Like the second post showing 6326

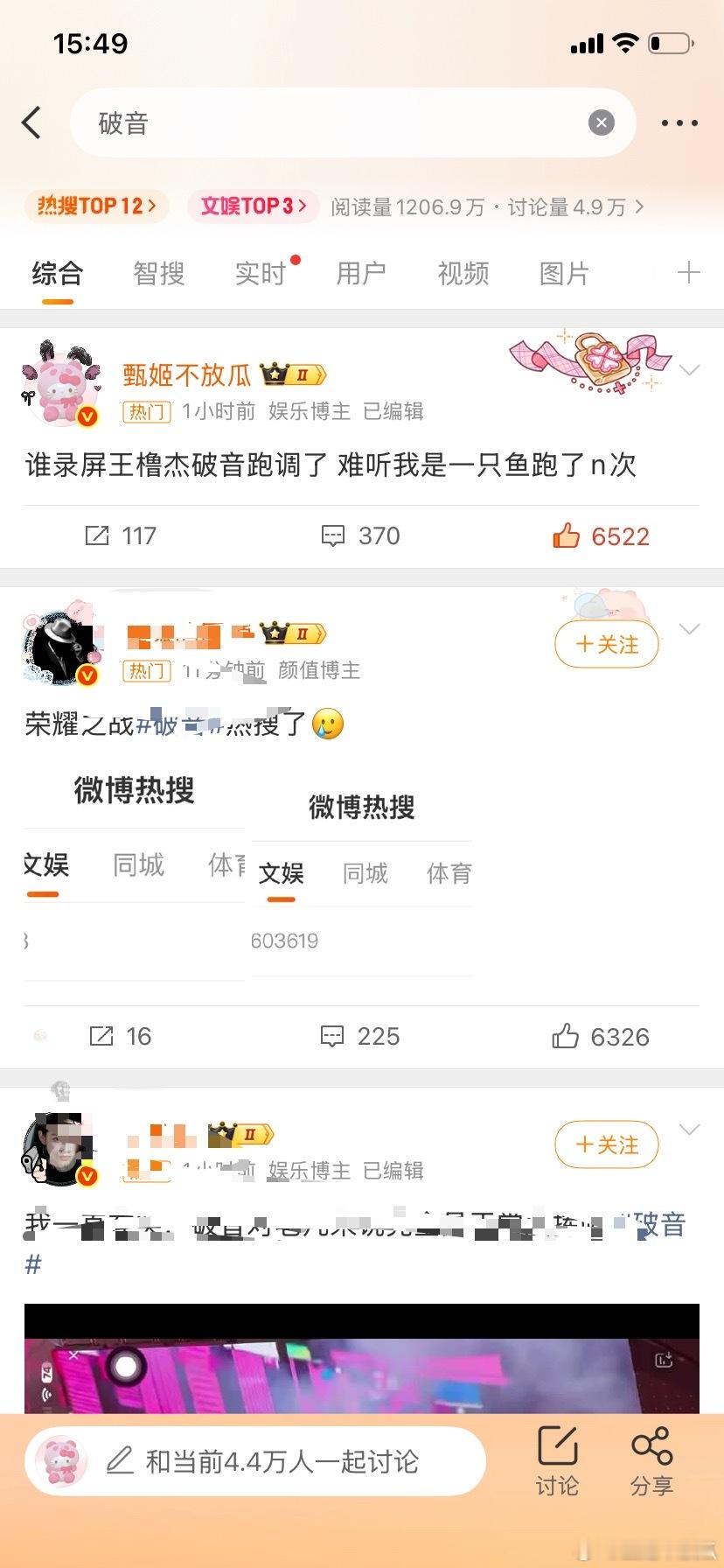[x=569, y=1036]
